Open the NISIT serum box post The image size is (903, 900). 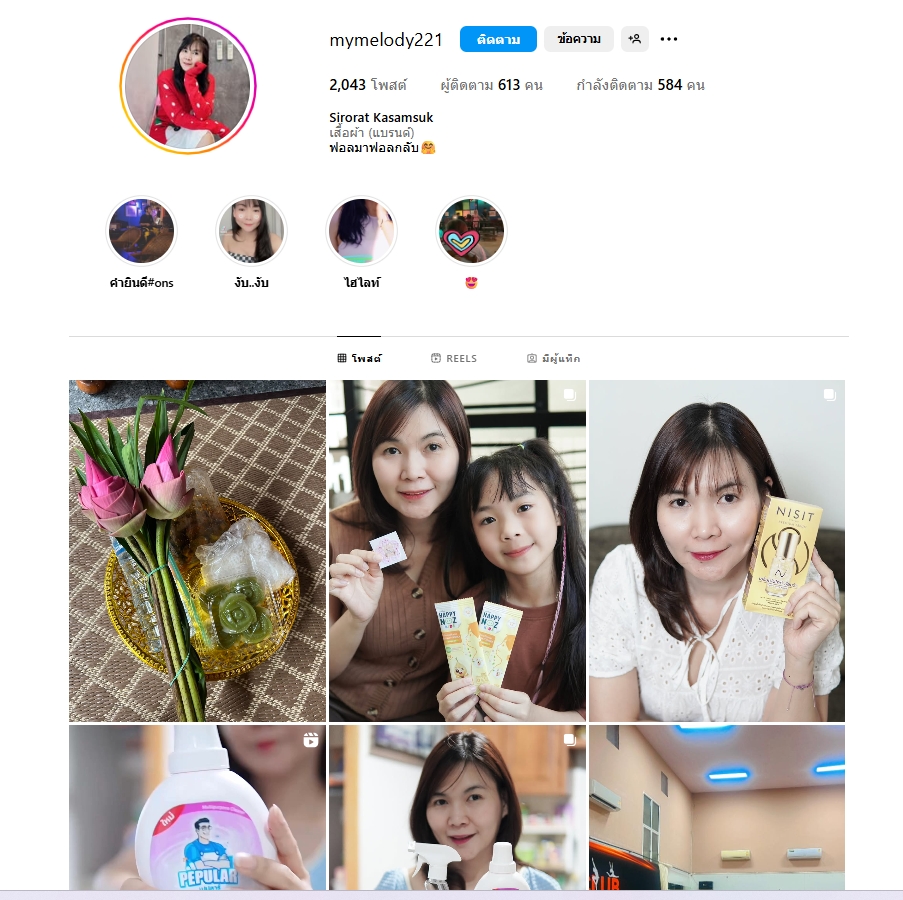pyautogui.click(x=717, y=550)
